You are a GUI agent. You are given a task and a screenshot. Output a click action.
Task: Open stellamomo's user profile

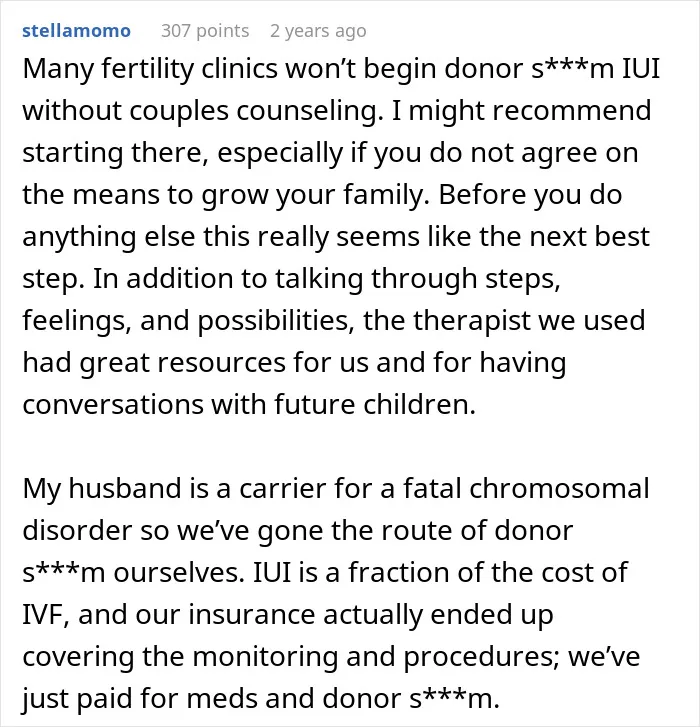[x=76, y=31]
